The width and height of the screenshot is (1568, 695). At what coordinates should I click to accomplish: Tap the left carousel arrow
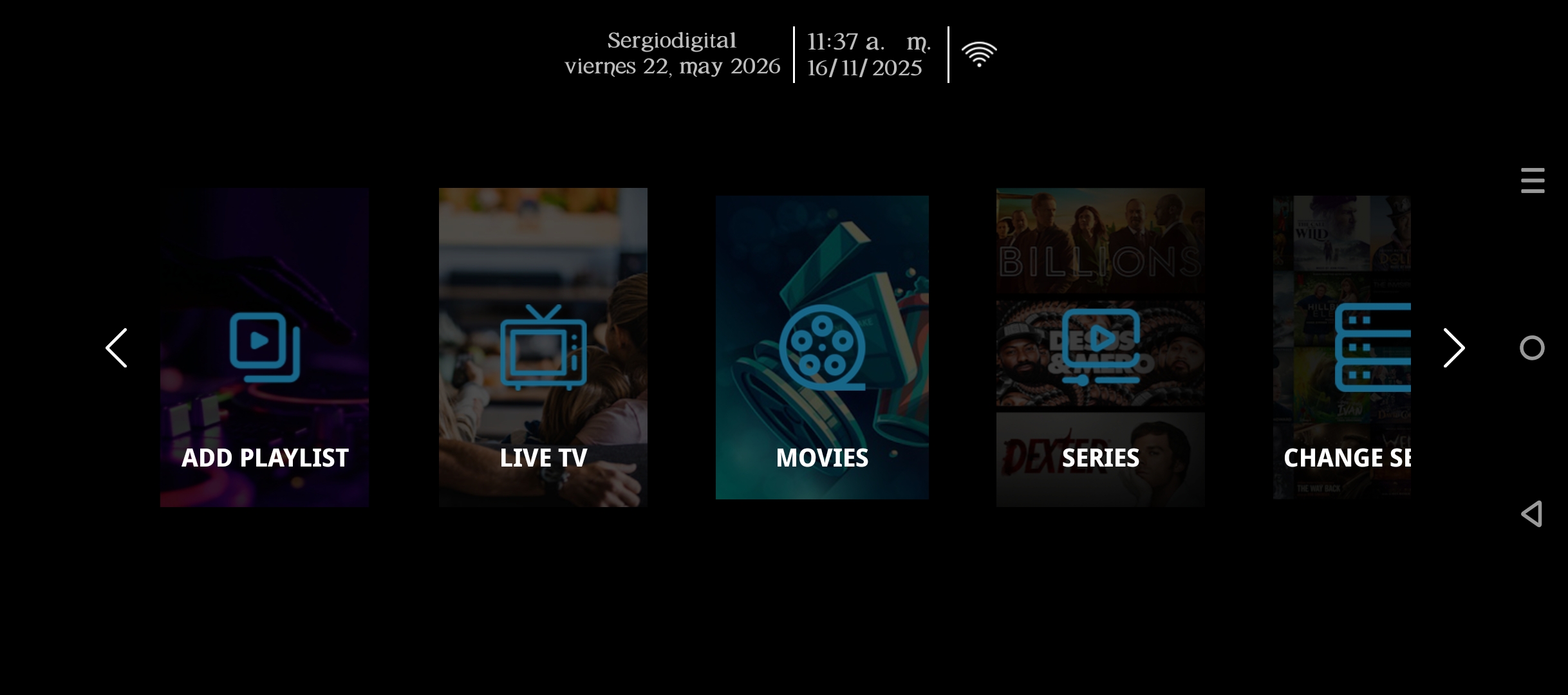[117, 348]
